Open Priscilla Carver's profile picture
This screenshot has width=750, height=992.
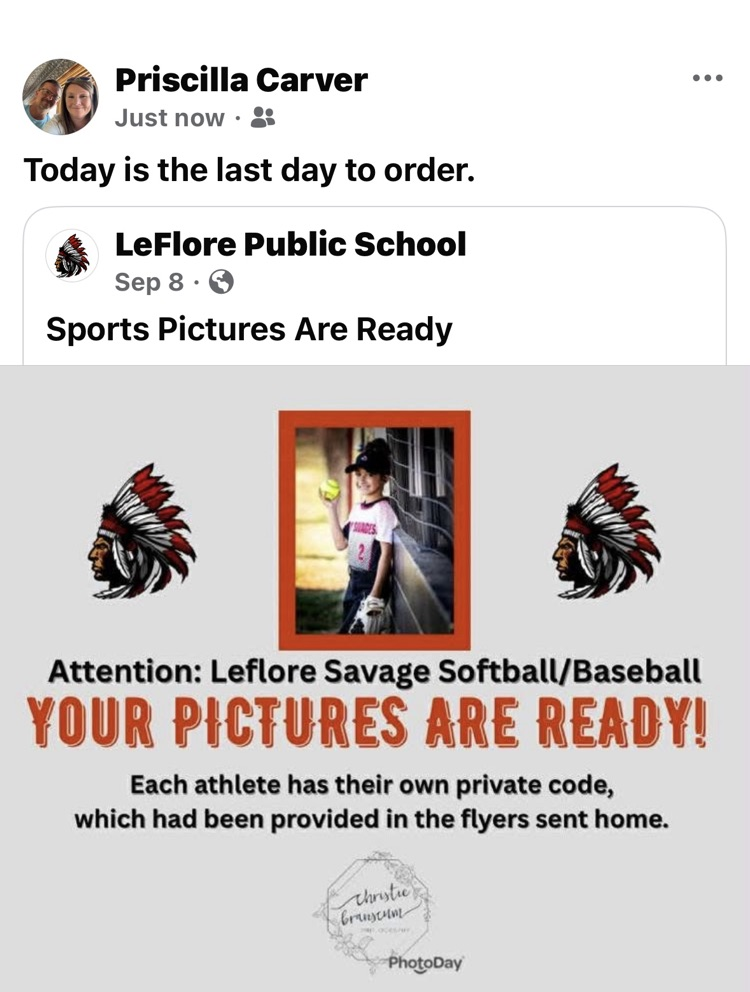pos(60,97)
